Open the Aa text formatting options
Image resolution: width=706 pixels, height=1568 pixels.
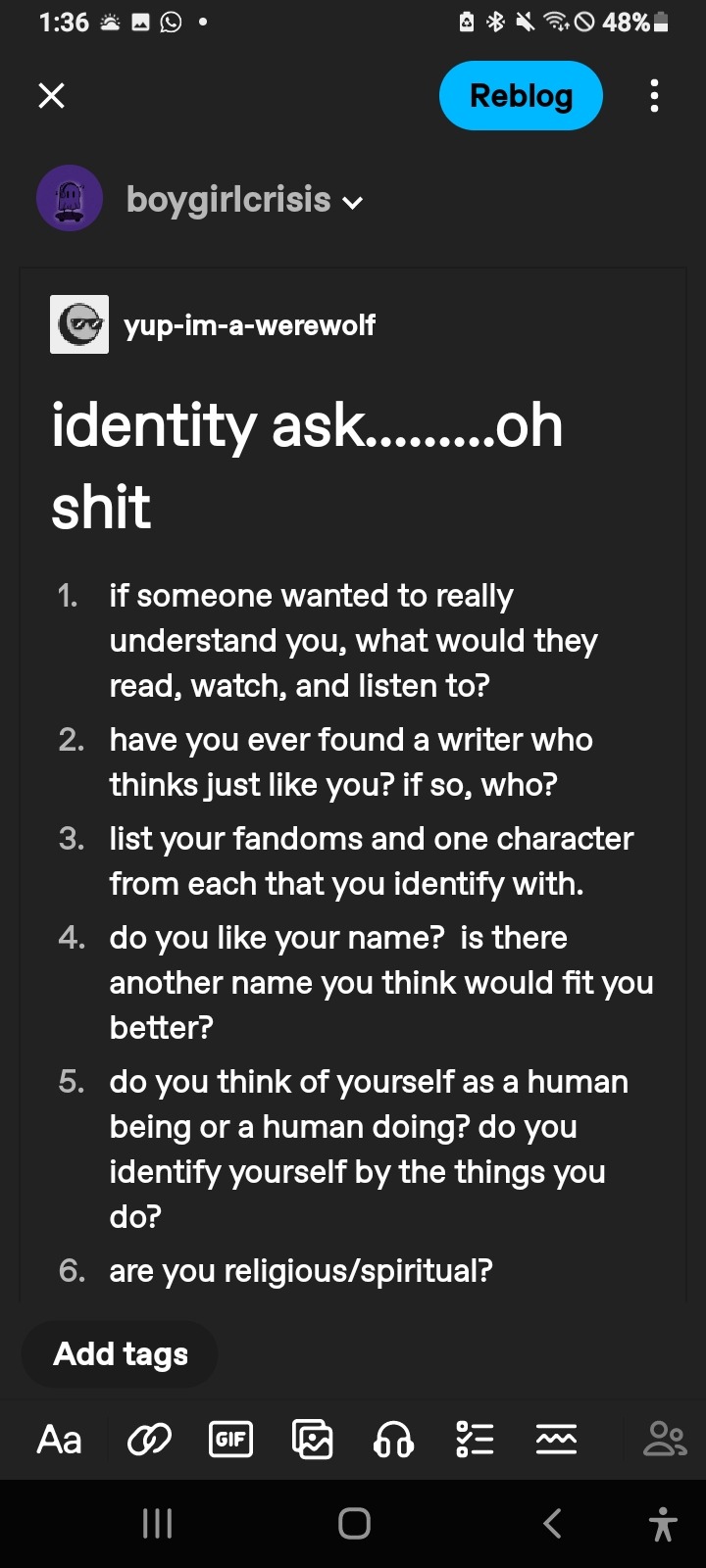point(59,1440)
